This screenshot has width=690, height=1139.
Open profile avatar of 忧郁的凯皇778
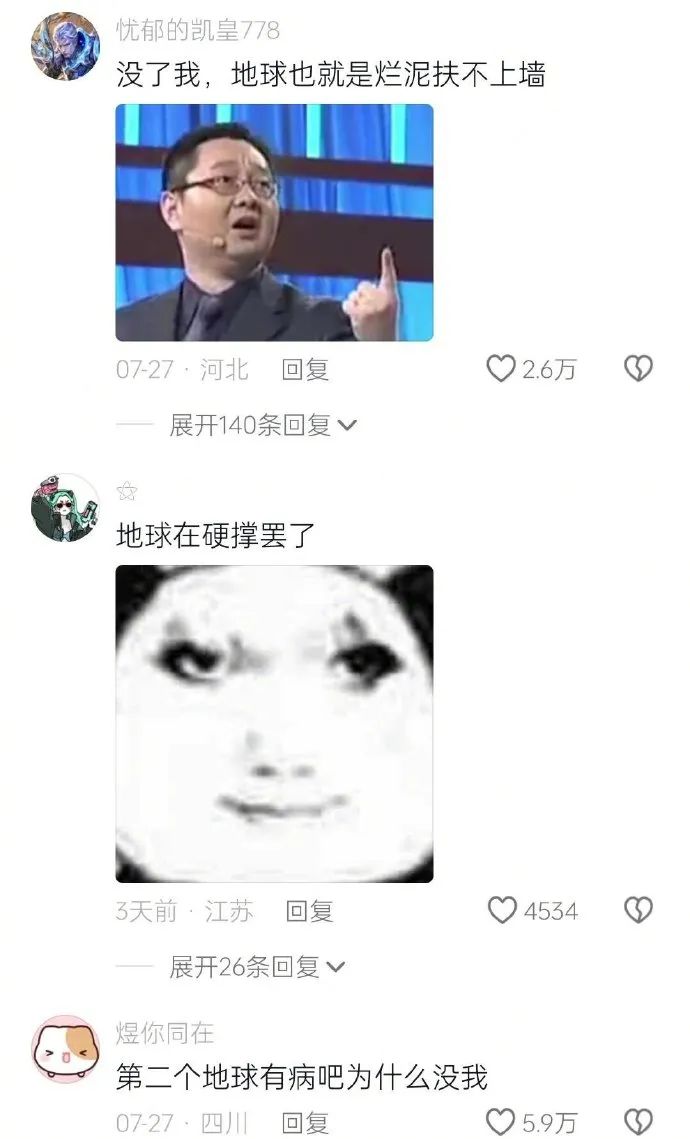pos(65,46)
